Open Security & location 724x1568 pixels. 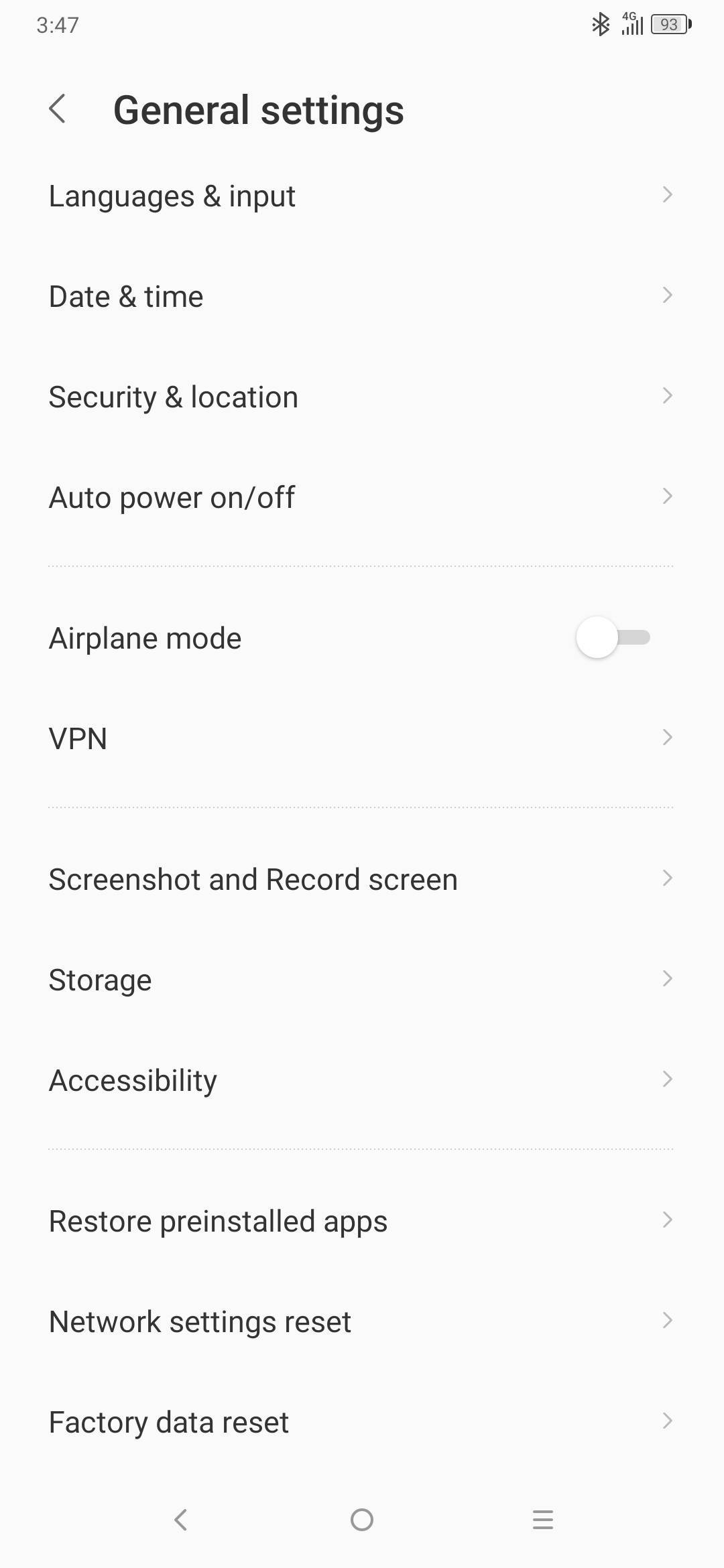click(361, 397)
